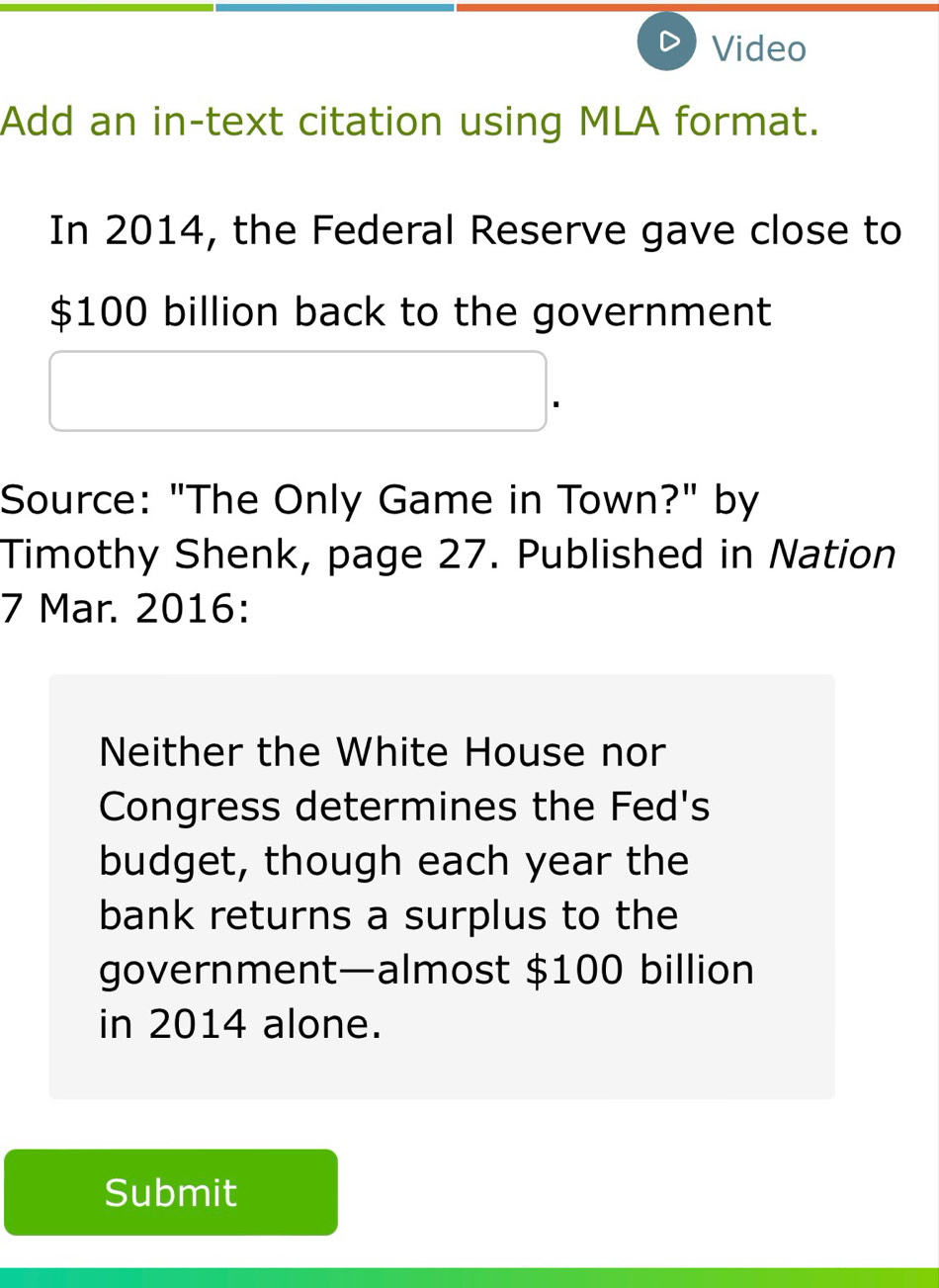The image size is (939, 1288).
Task: Open the Video help link
Action: [723, 45]
